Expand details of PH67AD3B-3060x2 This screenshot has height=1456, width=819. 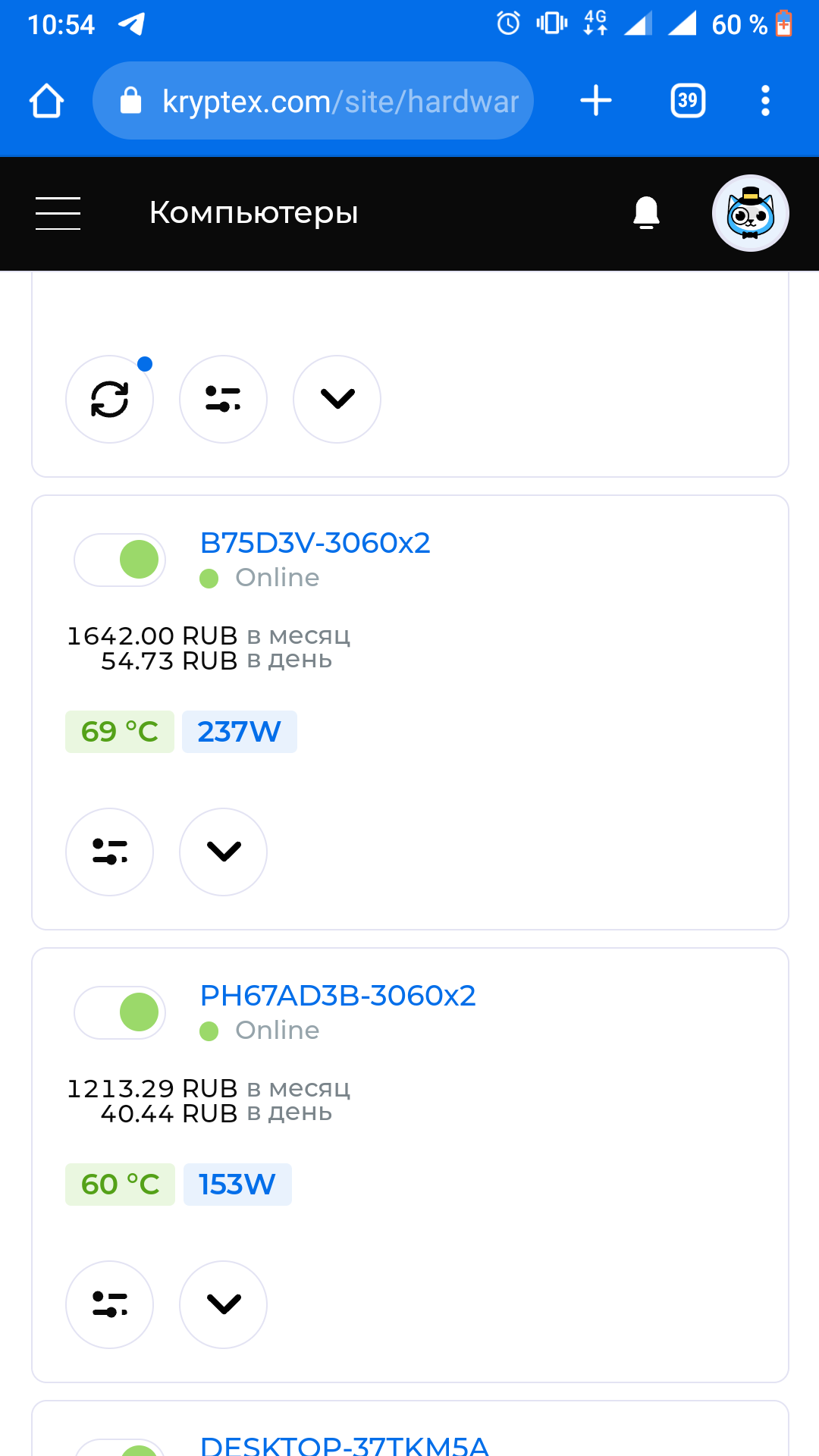click(223, 1304)
